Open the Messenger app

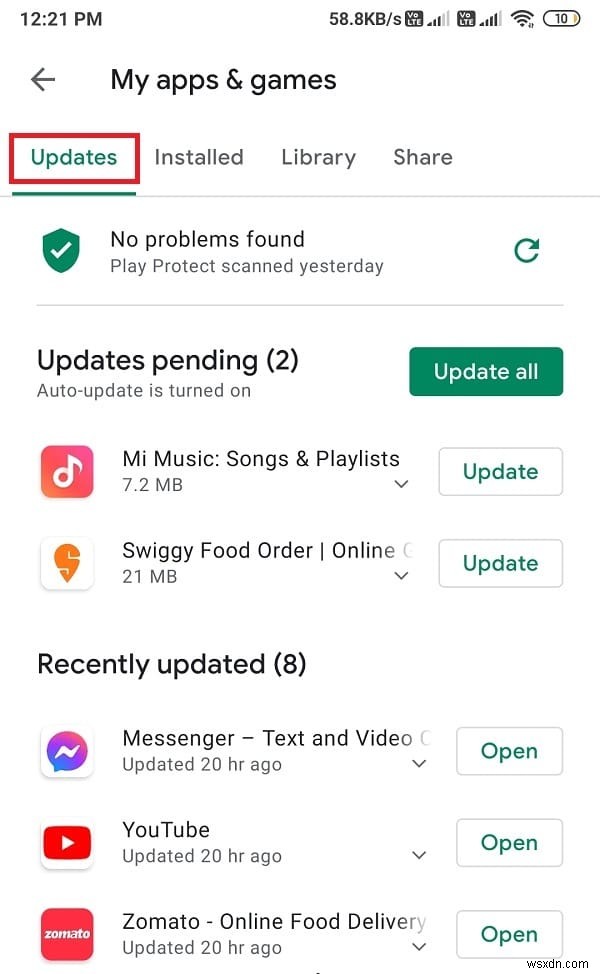(x=509, y=751)
